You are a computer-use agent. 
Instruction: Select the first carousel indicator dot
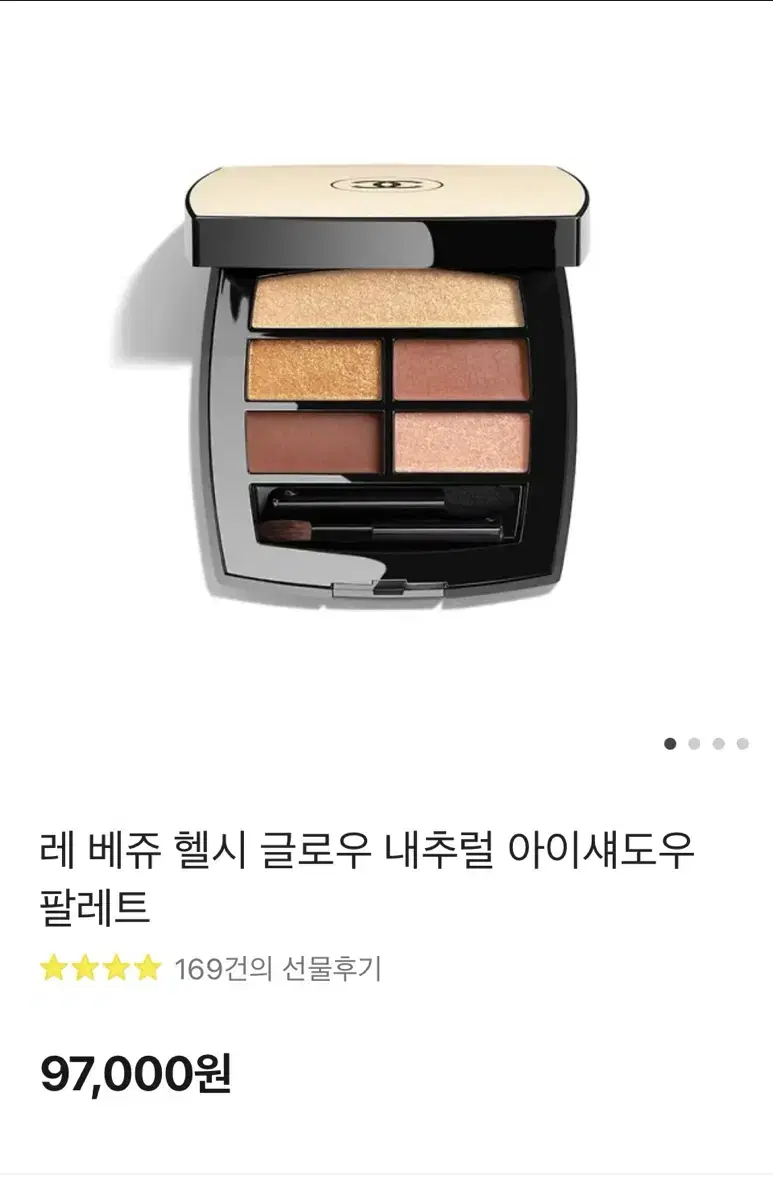click(x=672, y=742)
